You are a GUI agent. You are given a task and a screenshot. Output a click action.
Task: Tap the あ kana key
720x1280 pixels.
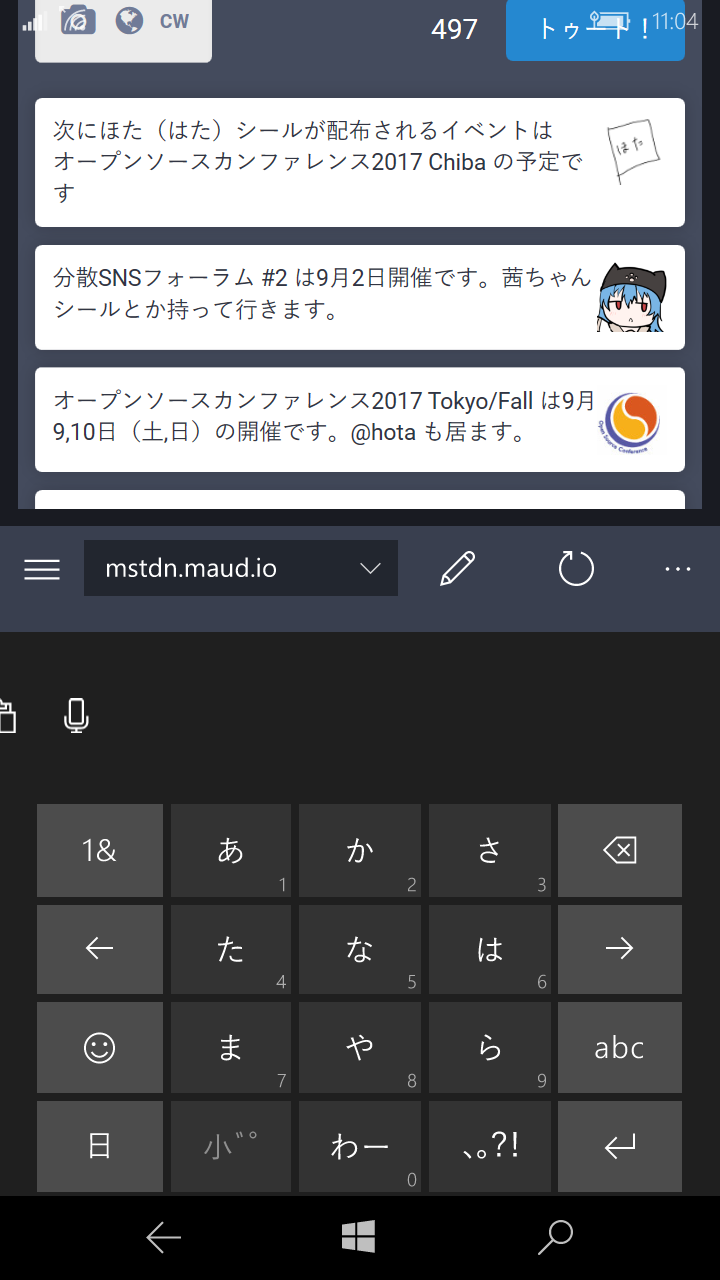coord(231,851)
